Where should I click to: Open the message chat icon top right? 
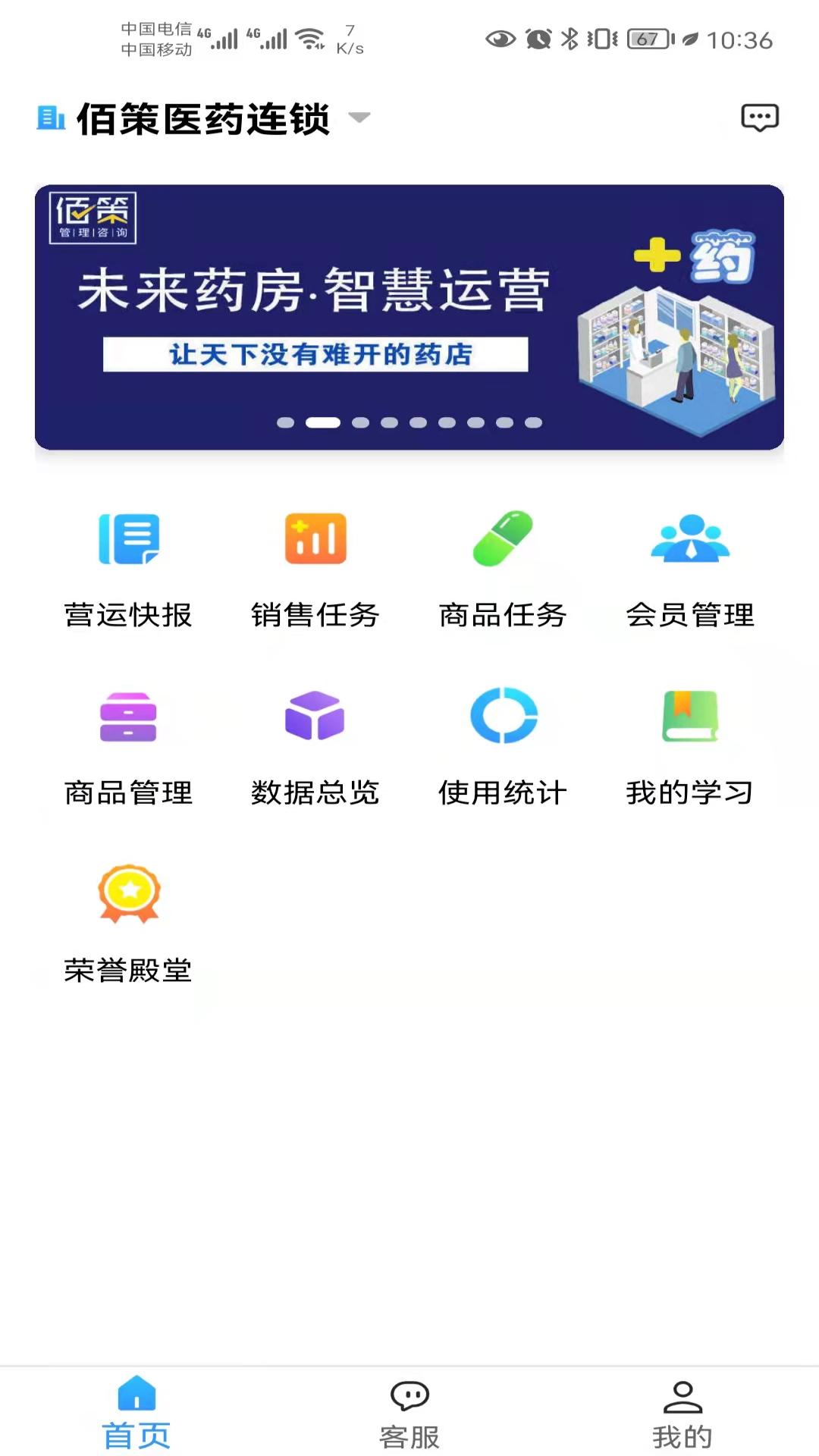(760, 118)
